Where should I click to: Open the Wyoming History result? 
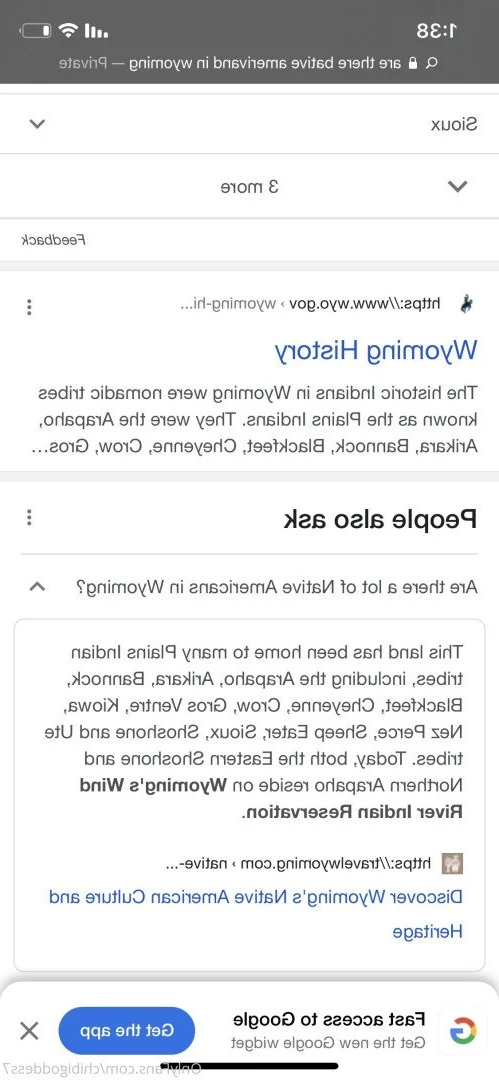(x=376, y=350)
